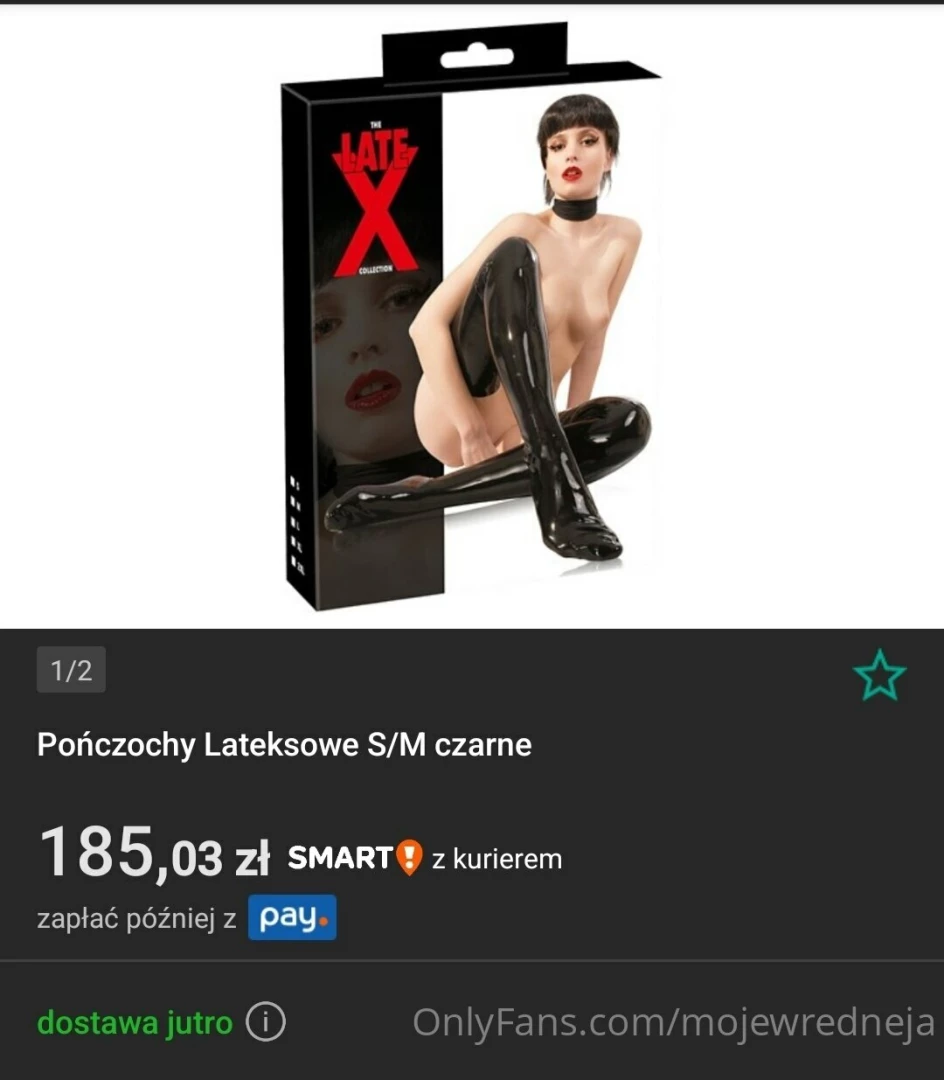Open the latex stockings product image
The height and width of the screenshot is (1080, 944).
coord(471,320)
